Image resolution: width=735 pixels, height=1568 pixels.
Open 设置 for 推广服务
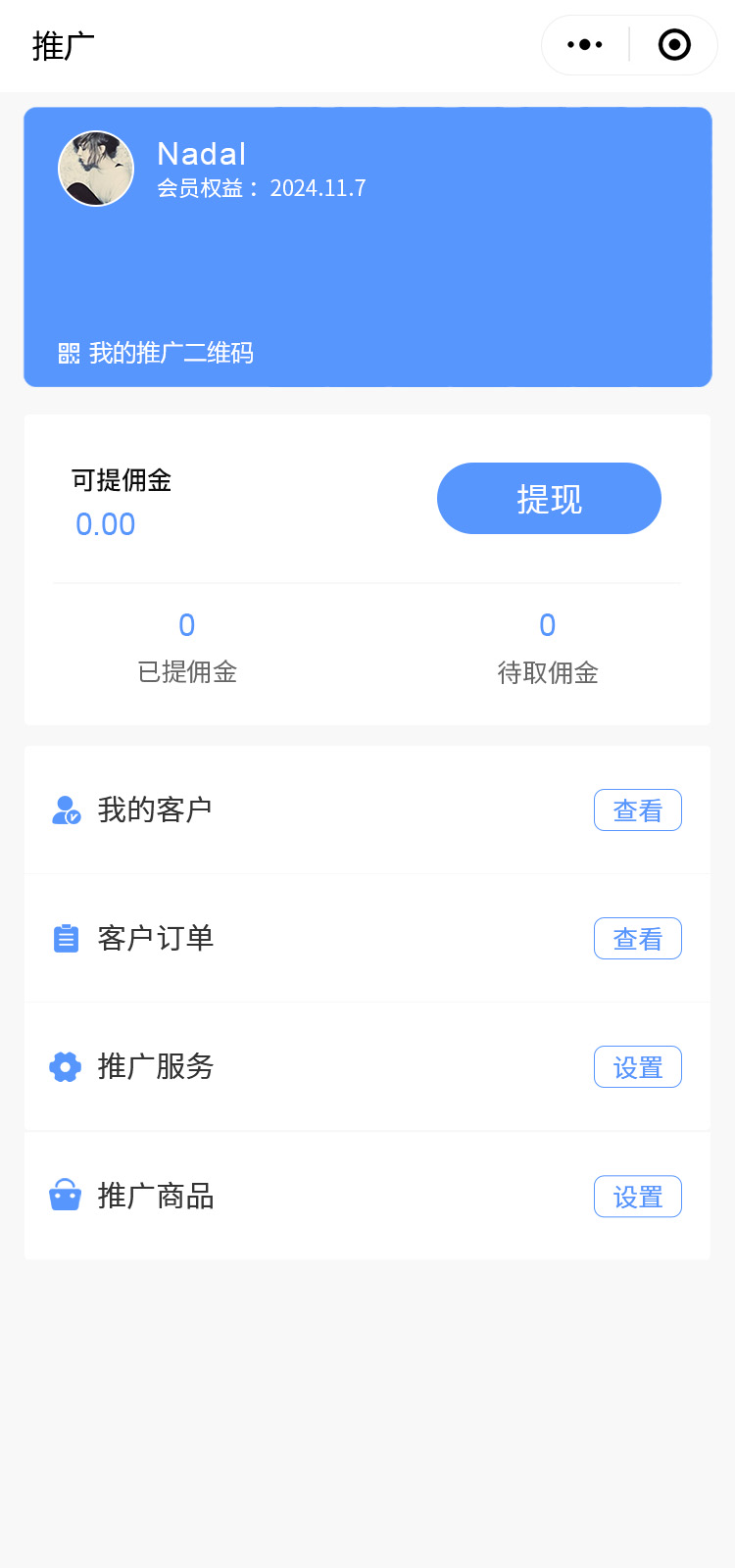[x=637, y=1067]
